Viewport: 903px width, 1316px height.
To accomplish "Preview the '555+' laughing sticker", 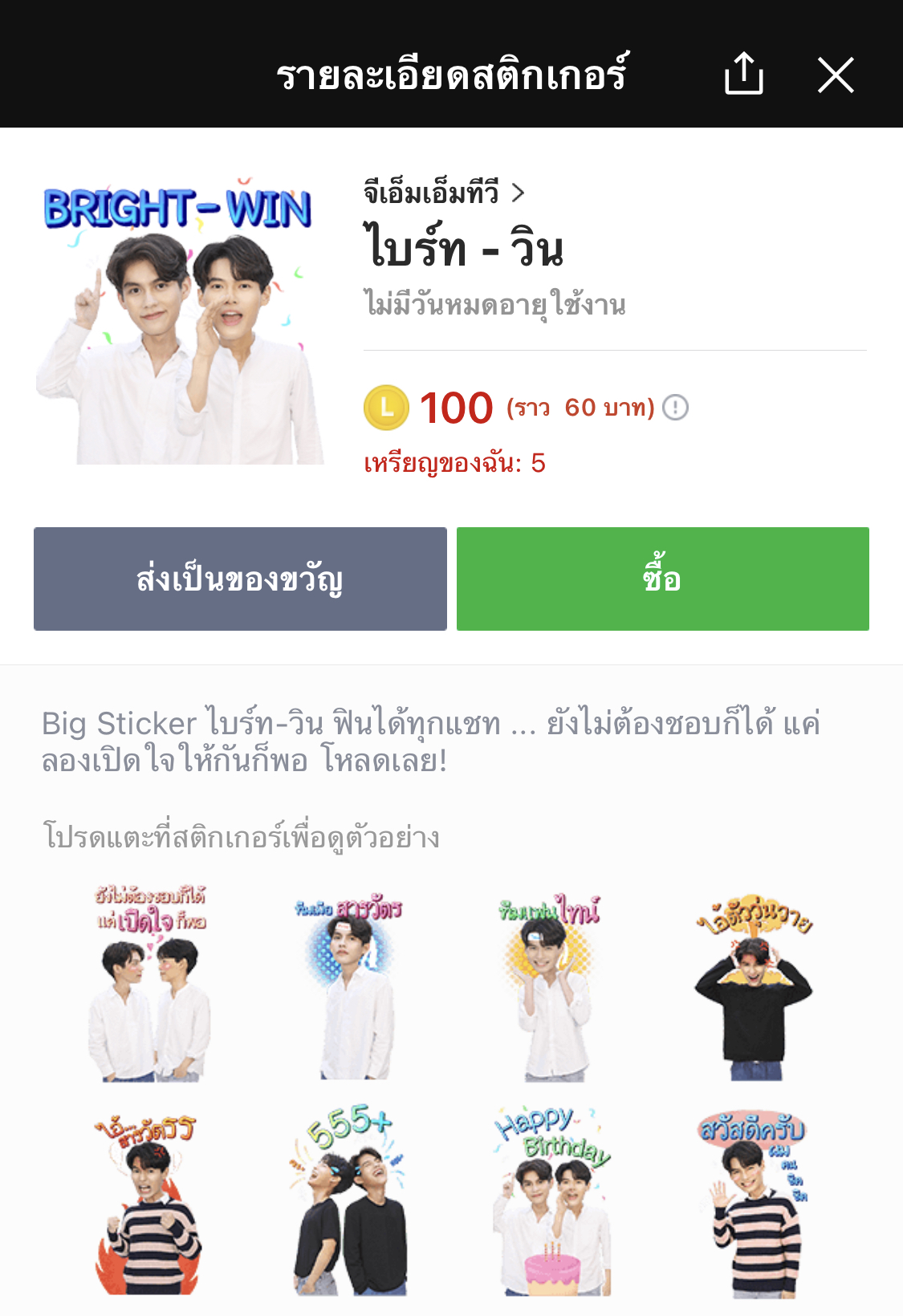I will [350, 1202].
